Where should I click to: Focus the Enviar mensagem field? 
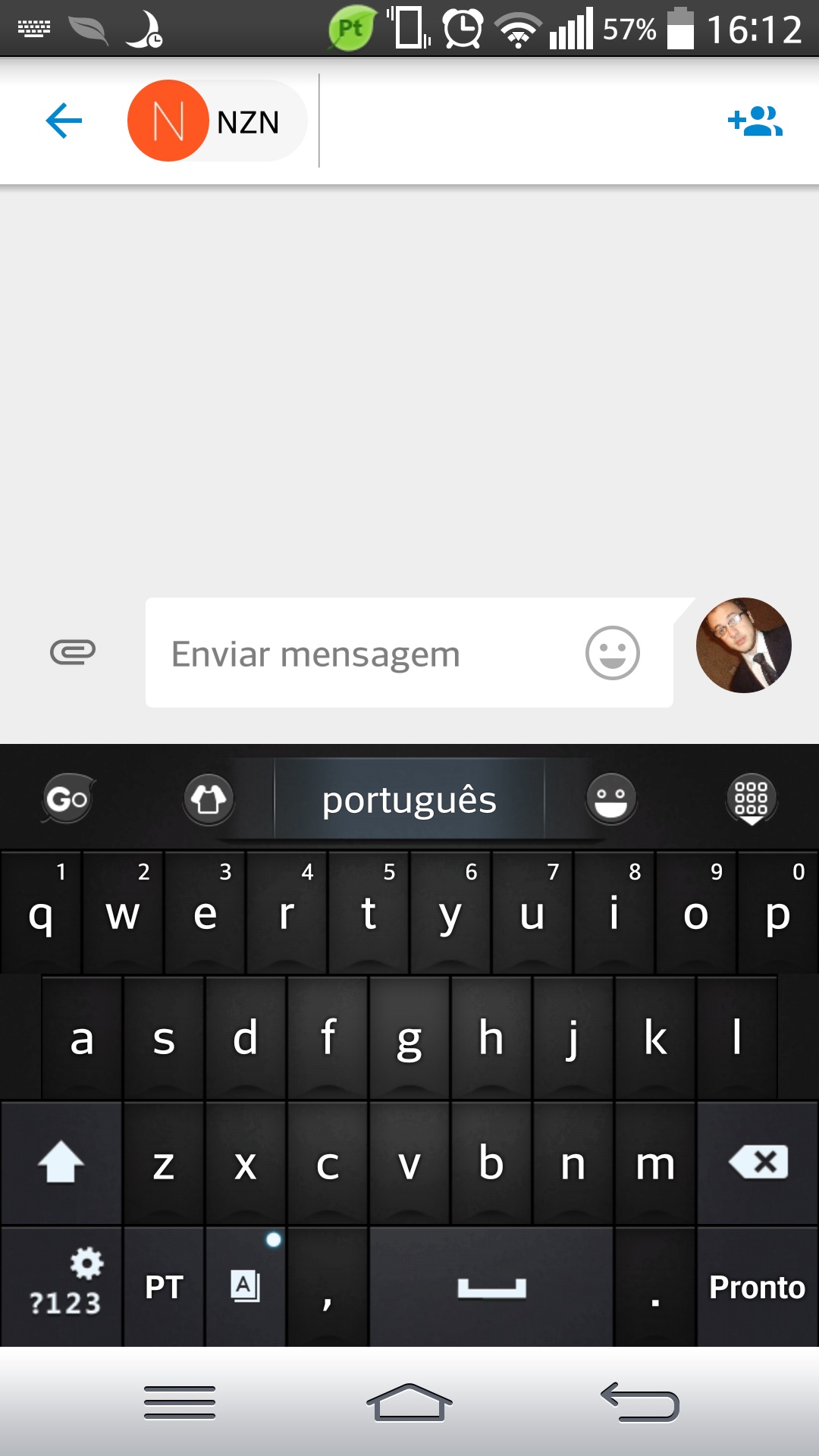(364, 654)
